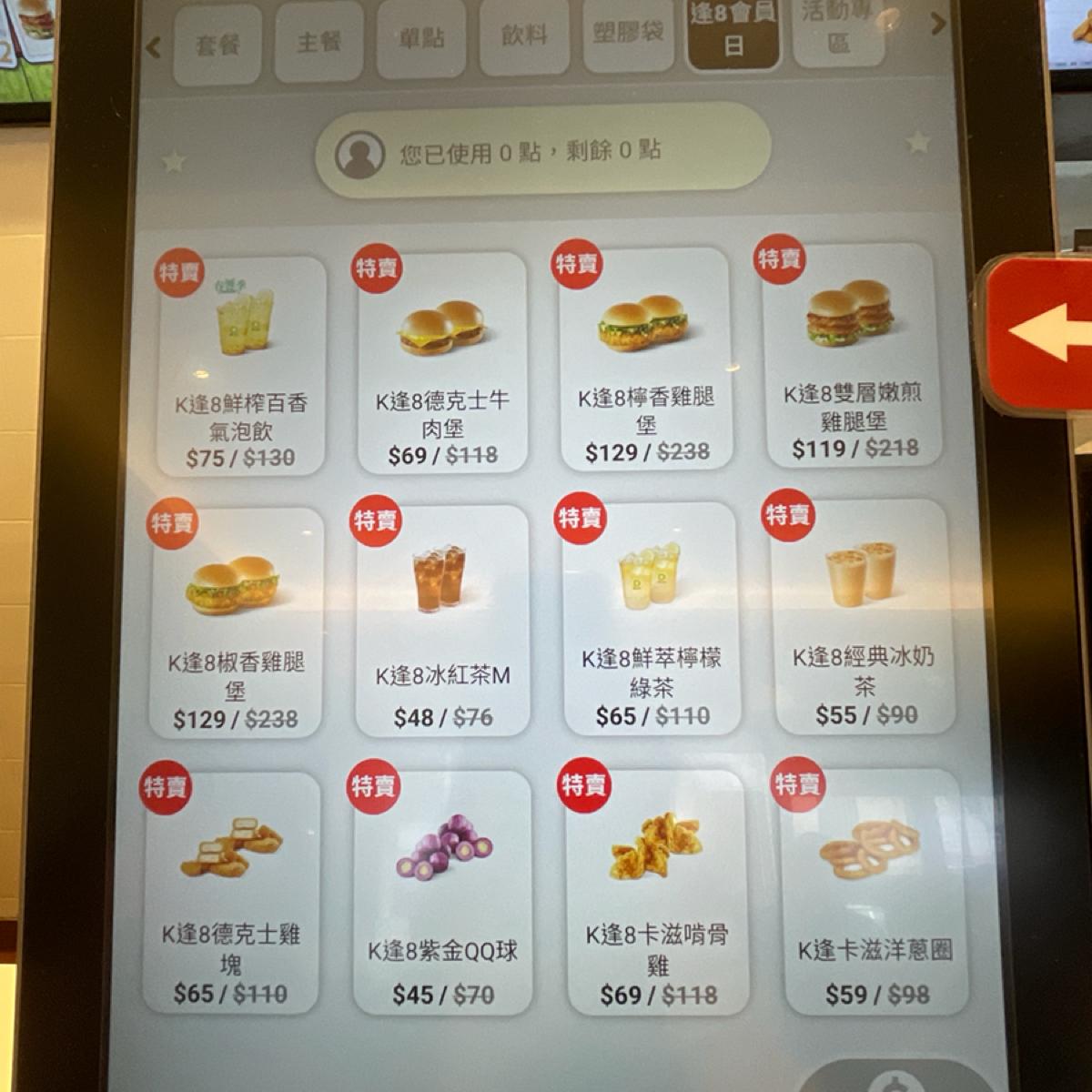Switch to the 主餐 tab

pos(318,41)
